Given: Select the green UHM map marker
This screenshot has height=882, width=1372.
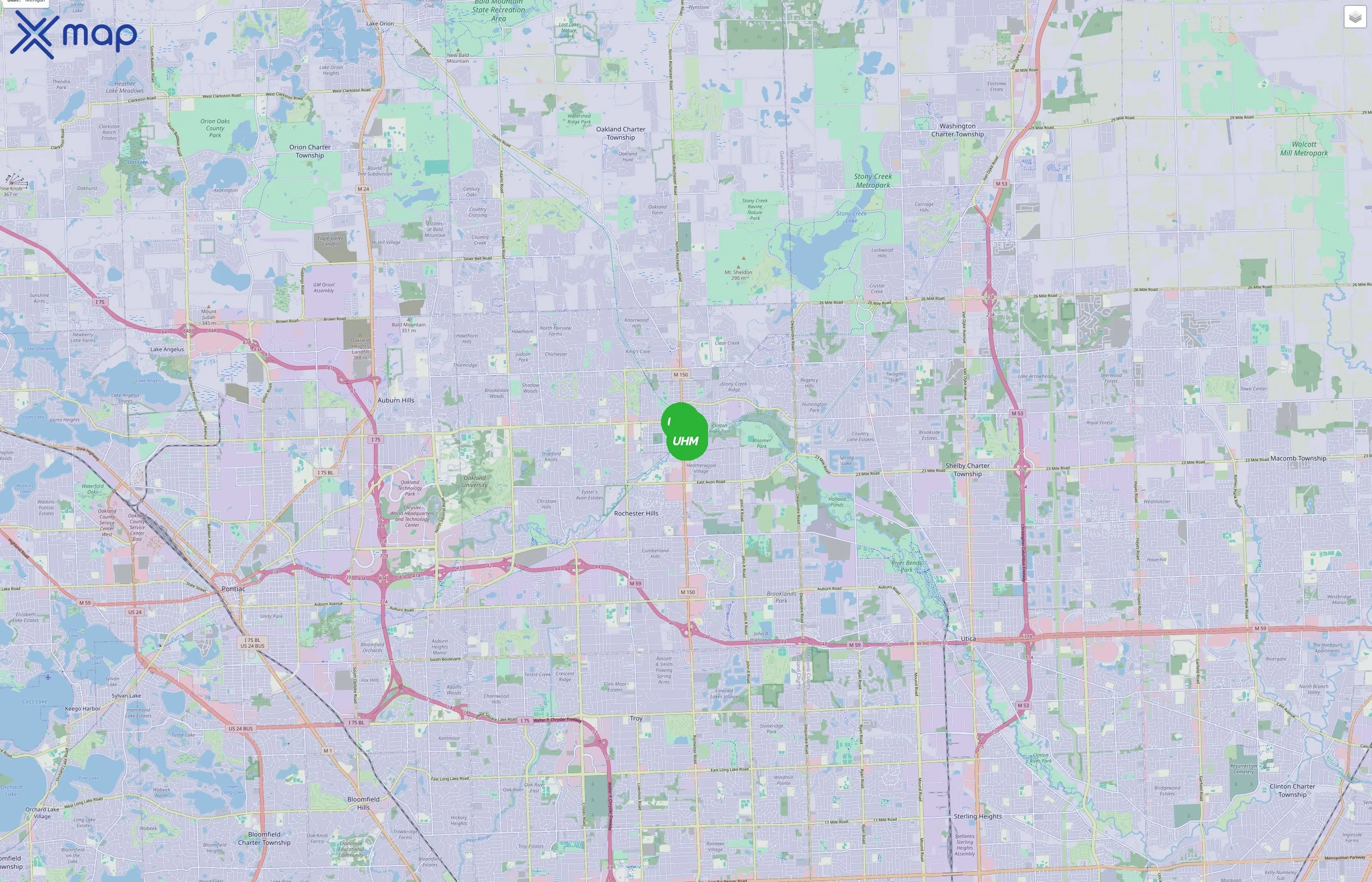Looking at the screenshot, I should point(686,441).
